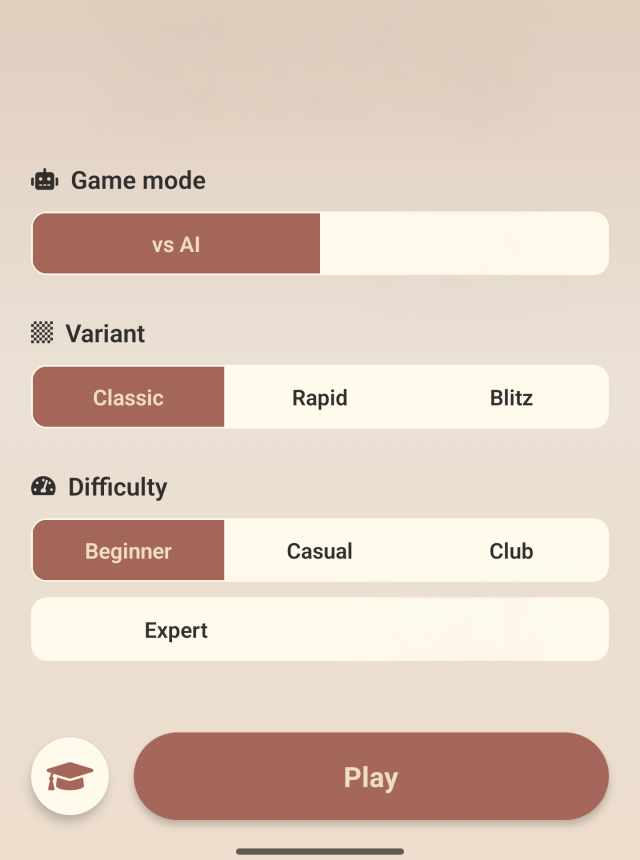Select the vs AI game mode

click(176, 244)
